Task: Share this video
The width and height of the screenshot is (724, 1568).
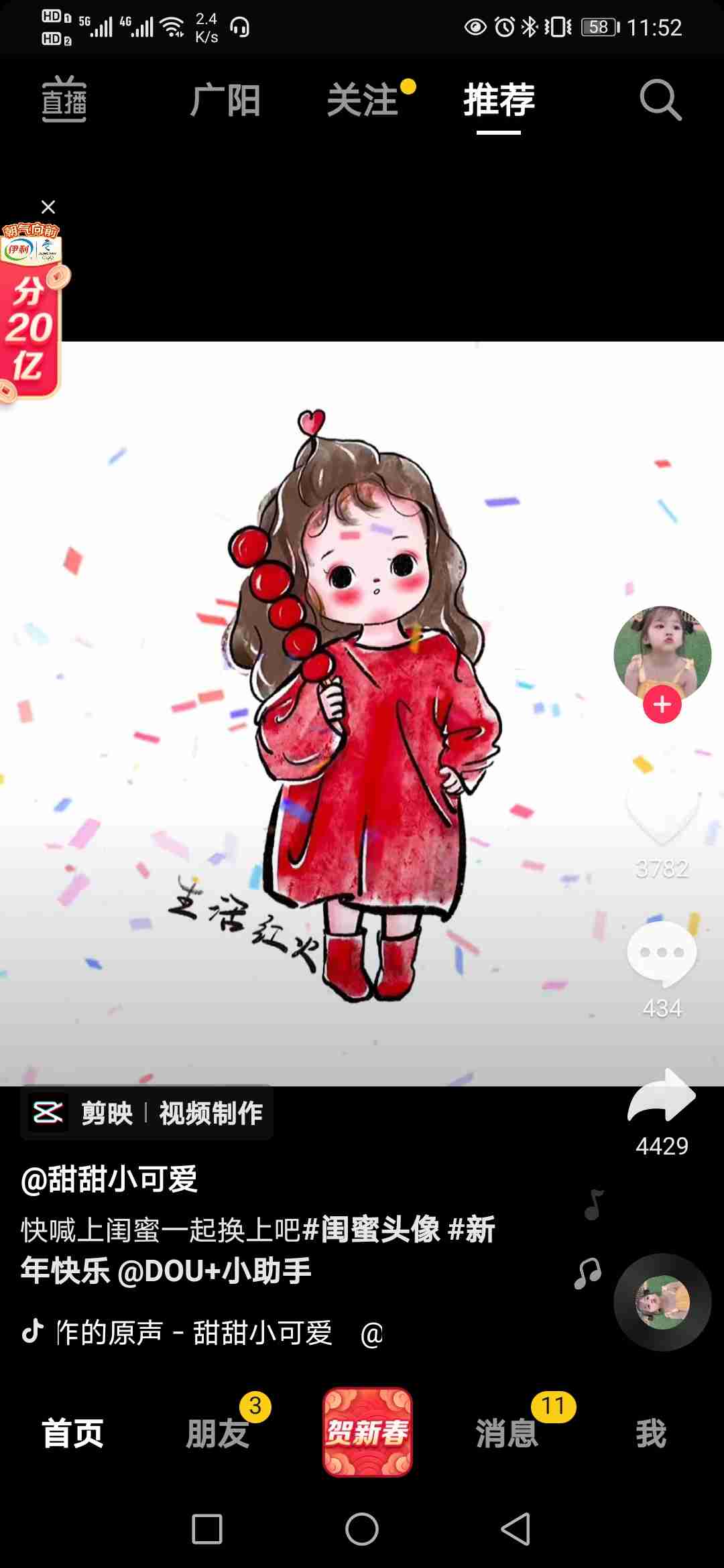Action: pos(662,1095)
